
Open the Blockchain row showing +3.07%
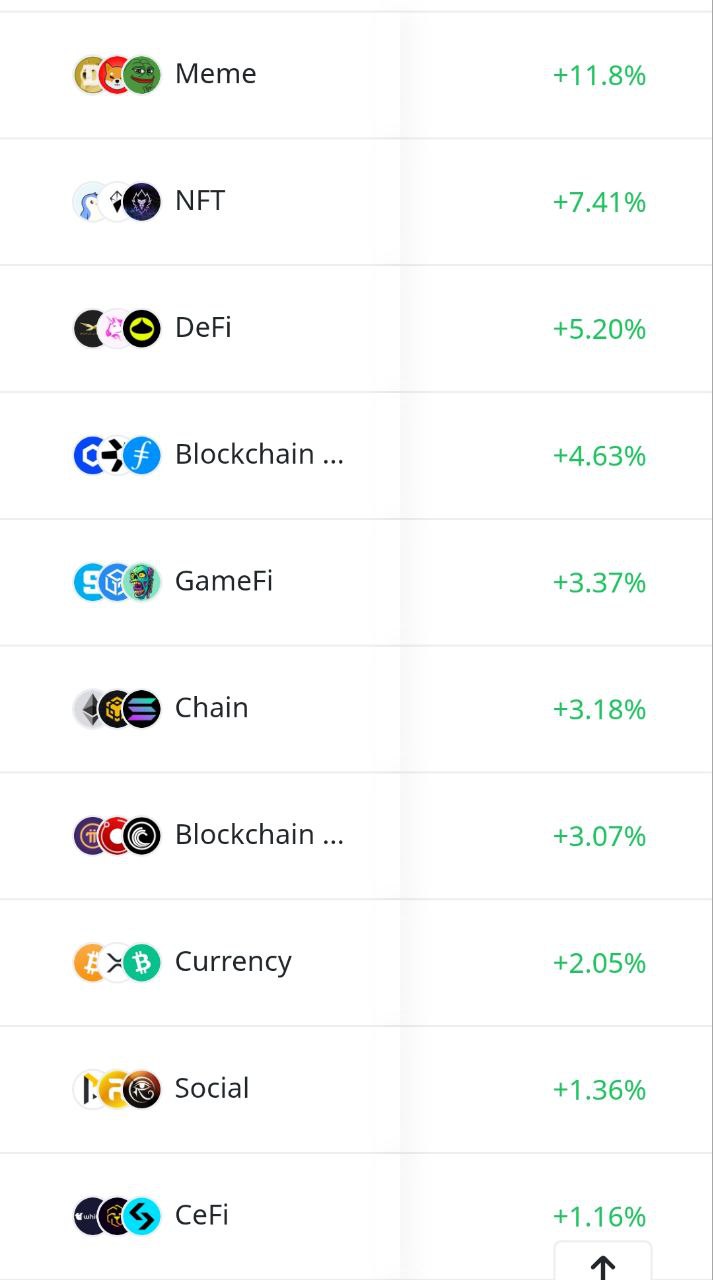258,835
